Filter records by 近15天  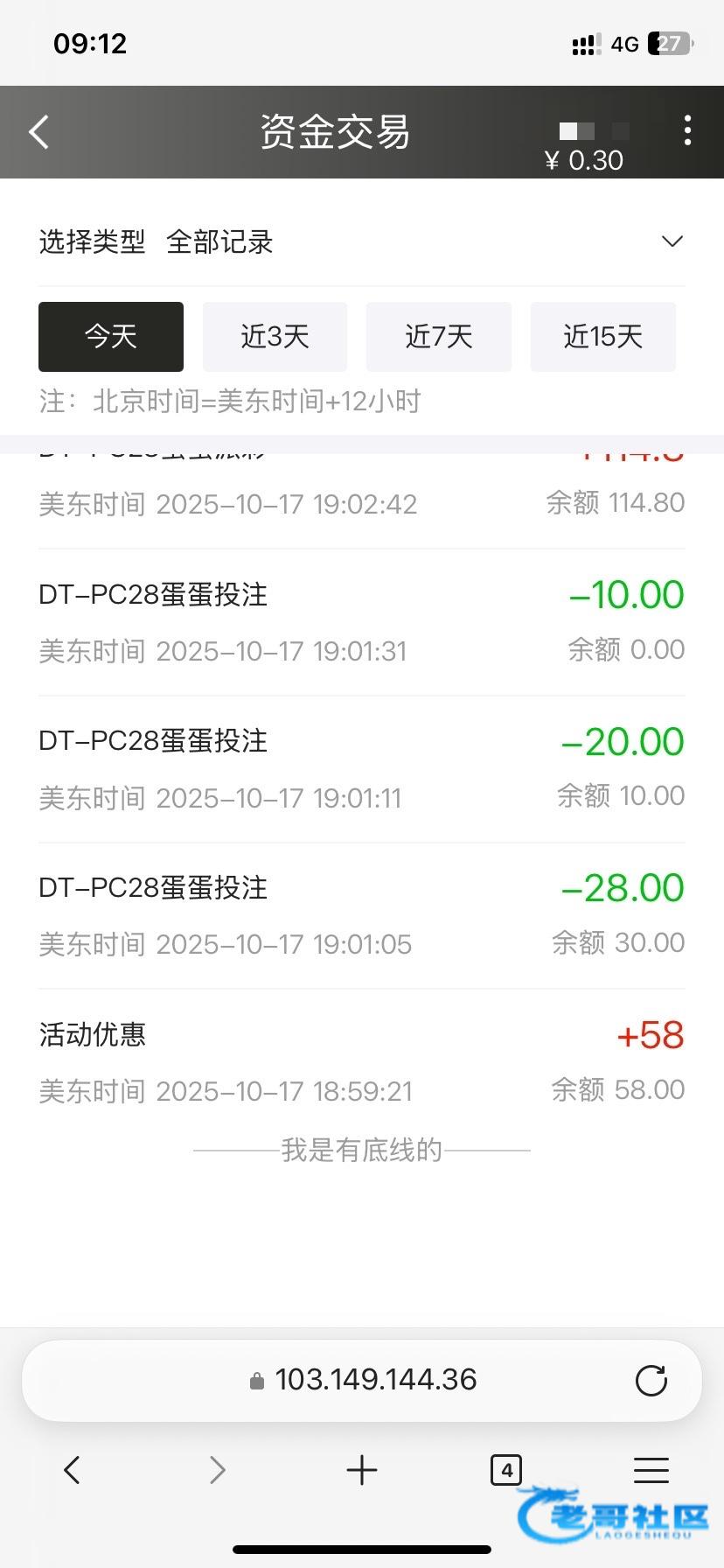pyautogui.click(x=602, y=337)
